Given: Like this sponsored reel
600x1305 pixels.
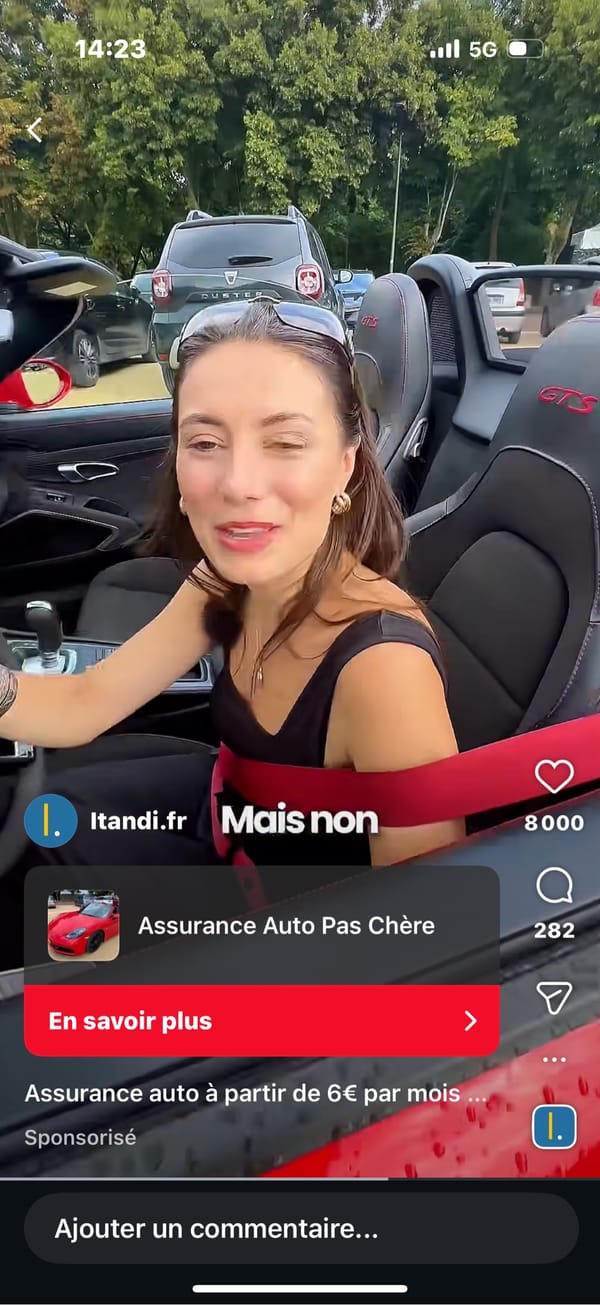Looking at the screenshot, I should point(554,777).
